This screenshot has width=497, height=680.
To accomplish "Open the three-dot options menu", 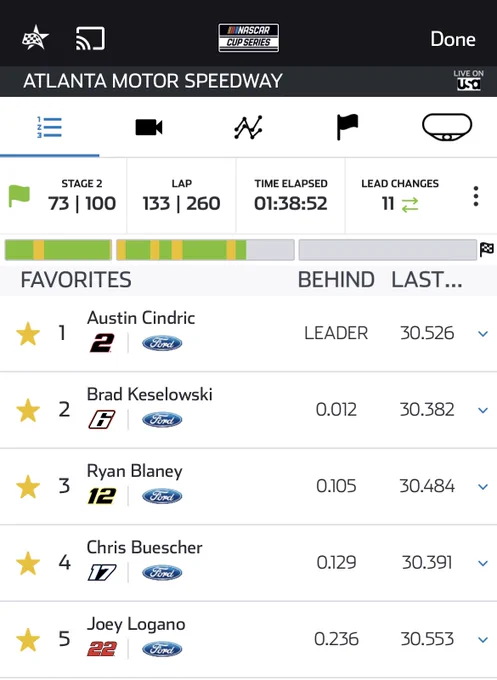I will (x=476, y=196).
